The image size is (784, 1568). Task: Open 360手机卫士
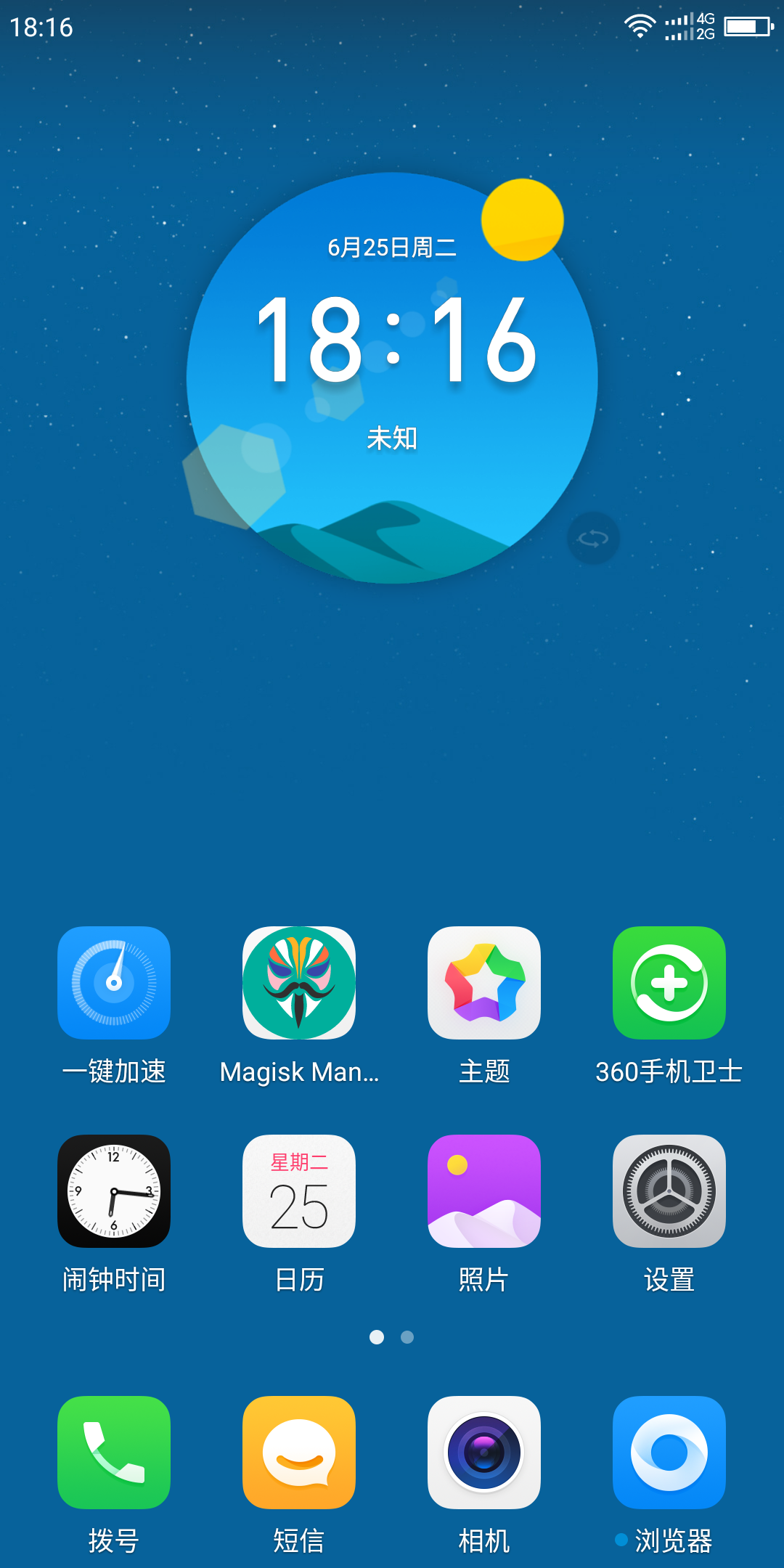(x=669, y=983)
